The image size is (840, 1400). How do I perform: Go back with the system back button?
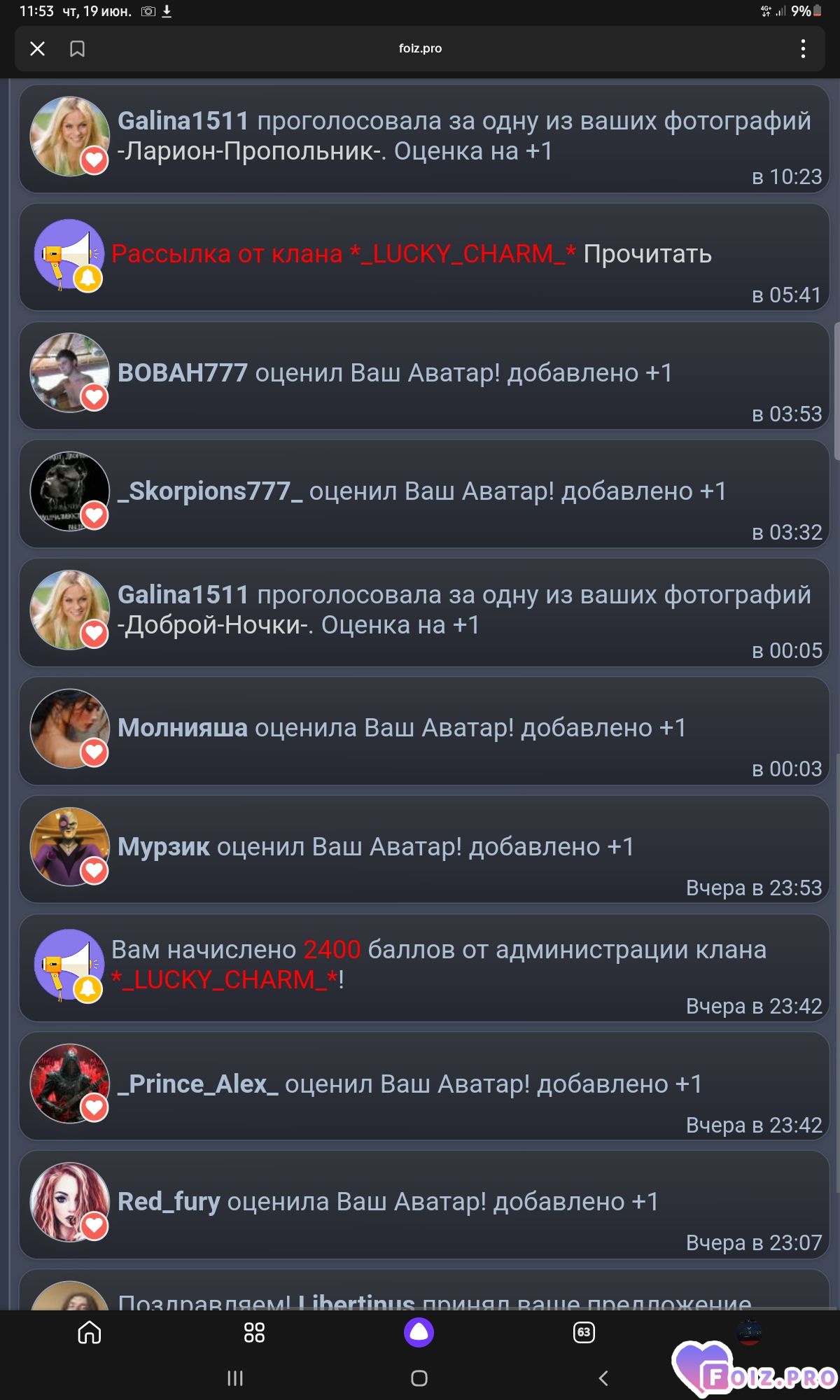point(603,1378)
